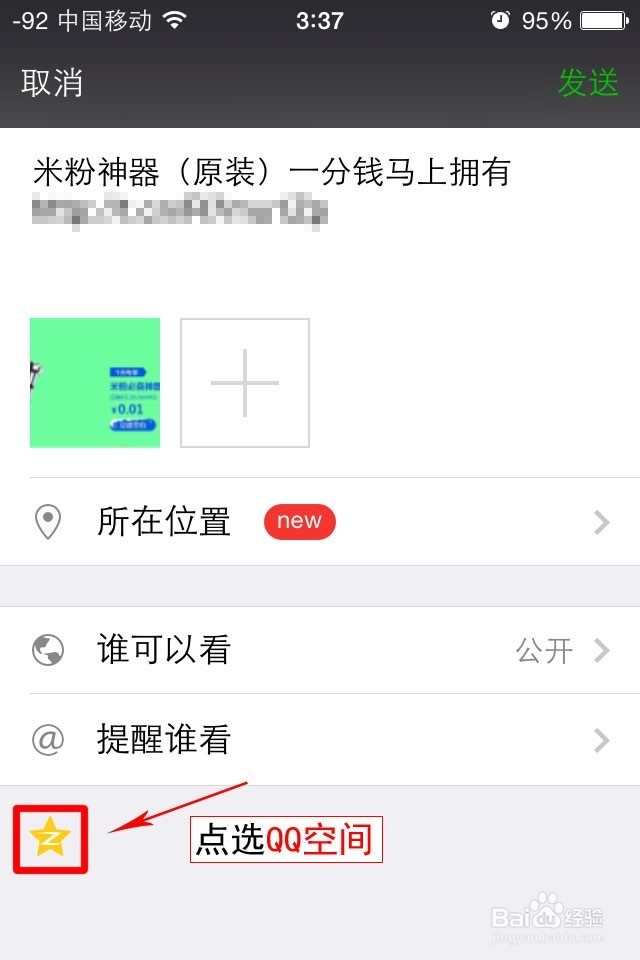The image size is (640, 960).
Task: Tap 发送 to send the post
Action: tap(588, 83)
